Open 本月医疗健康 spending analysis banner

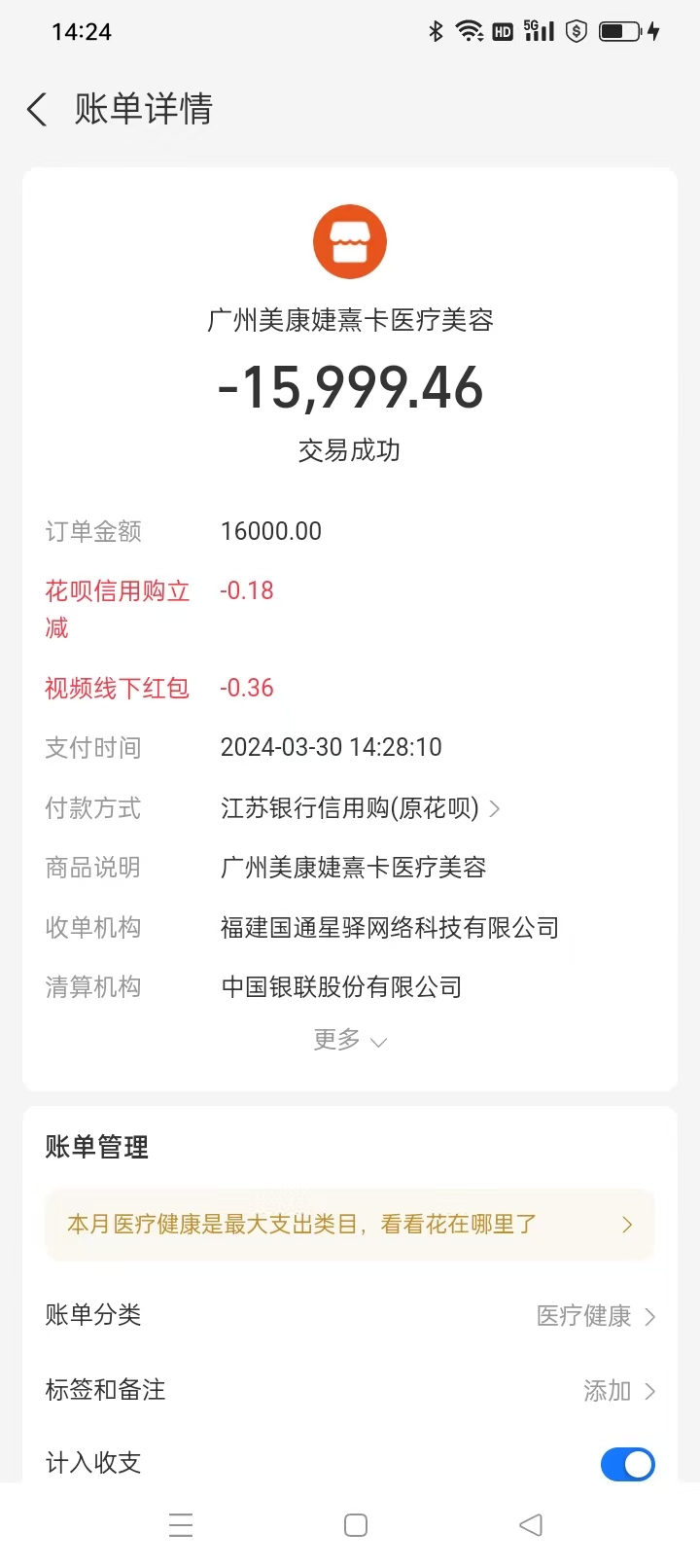point(350,1225)
